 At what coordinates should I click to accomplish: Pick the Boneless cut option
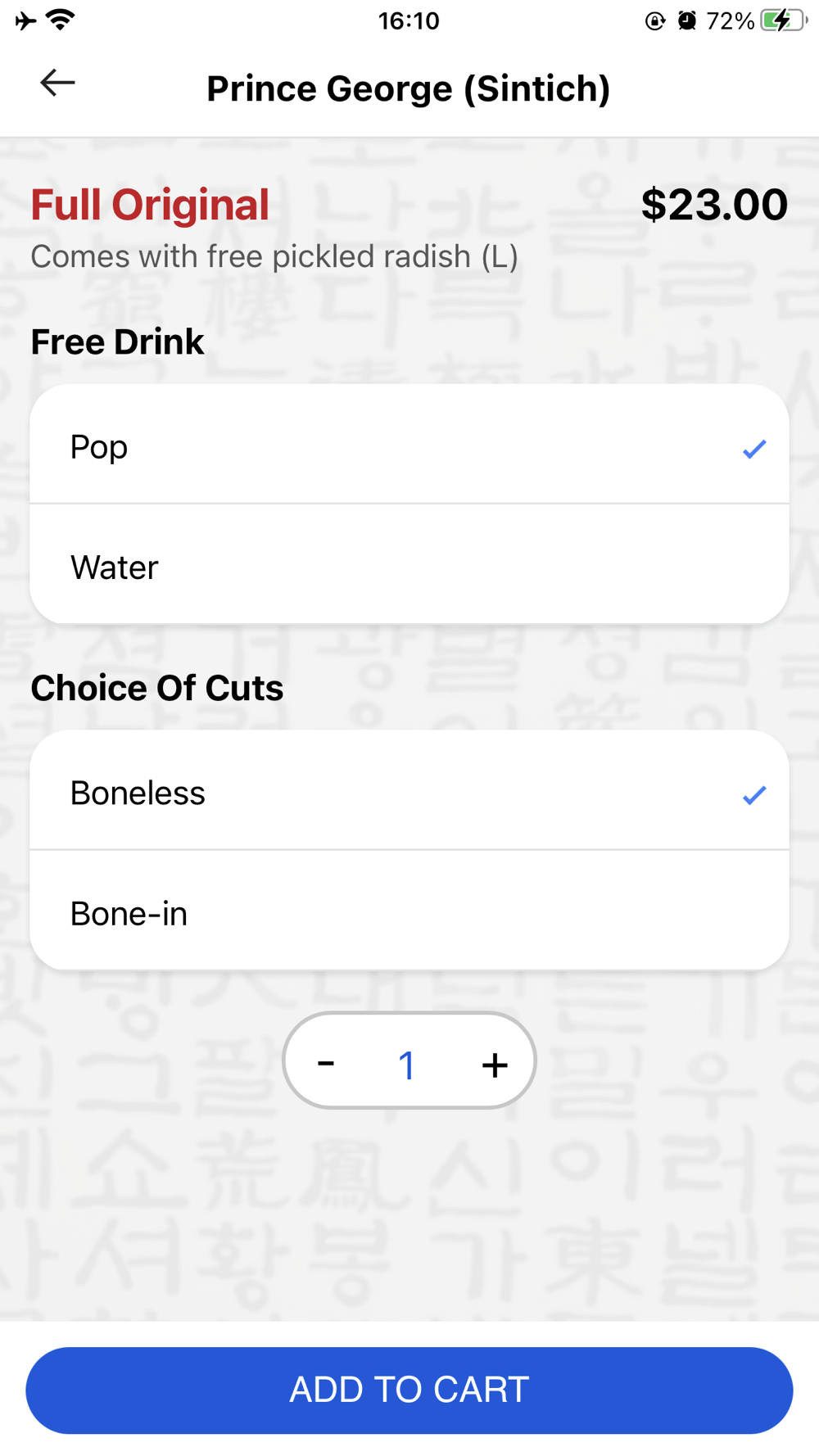(409, 791)
